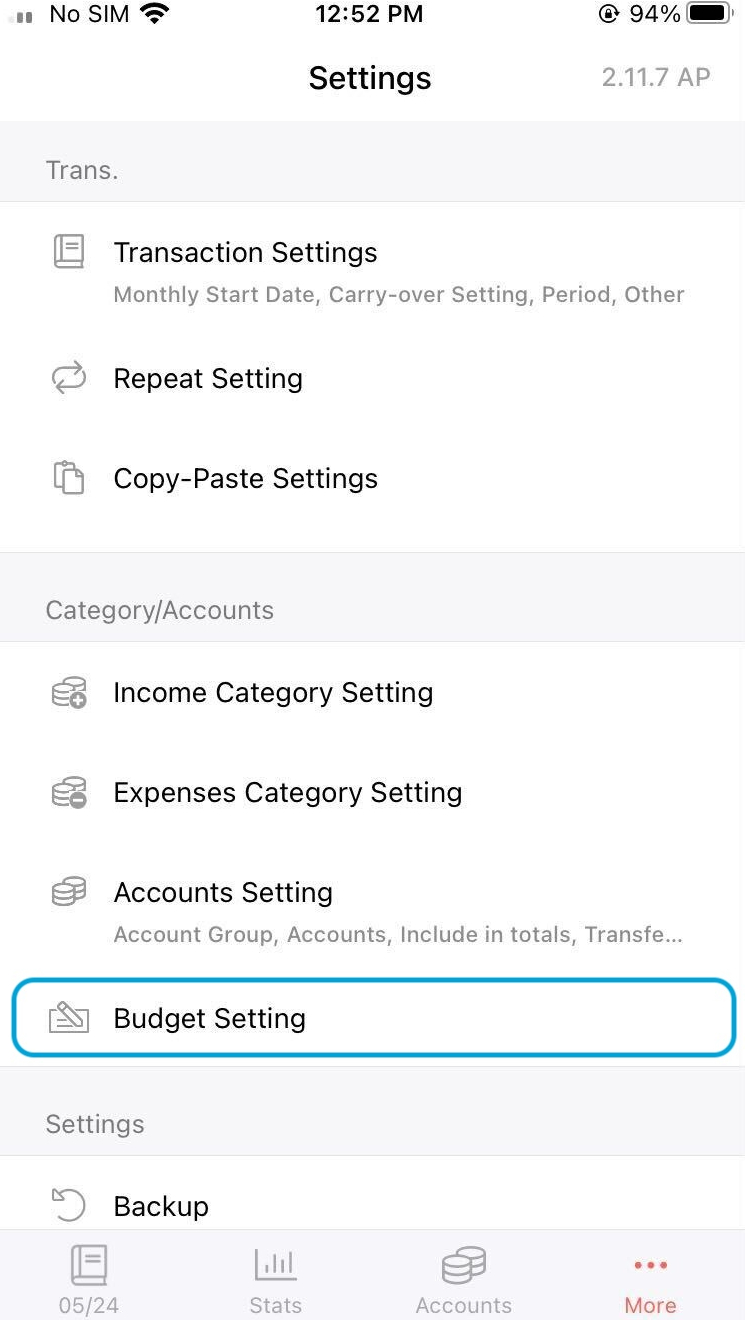
Task: Switch to the Accounts tab
Action: 463,1279
